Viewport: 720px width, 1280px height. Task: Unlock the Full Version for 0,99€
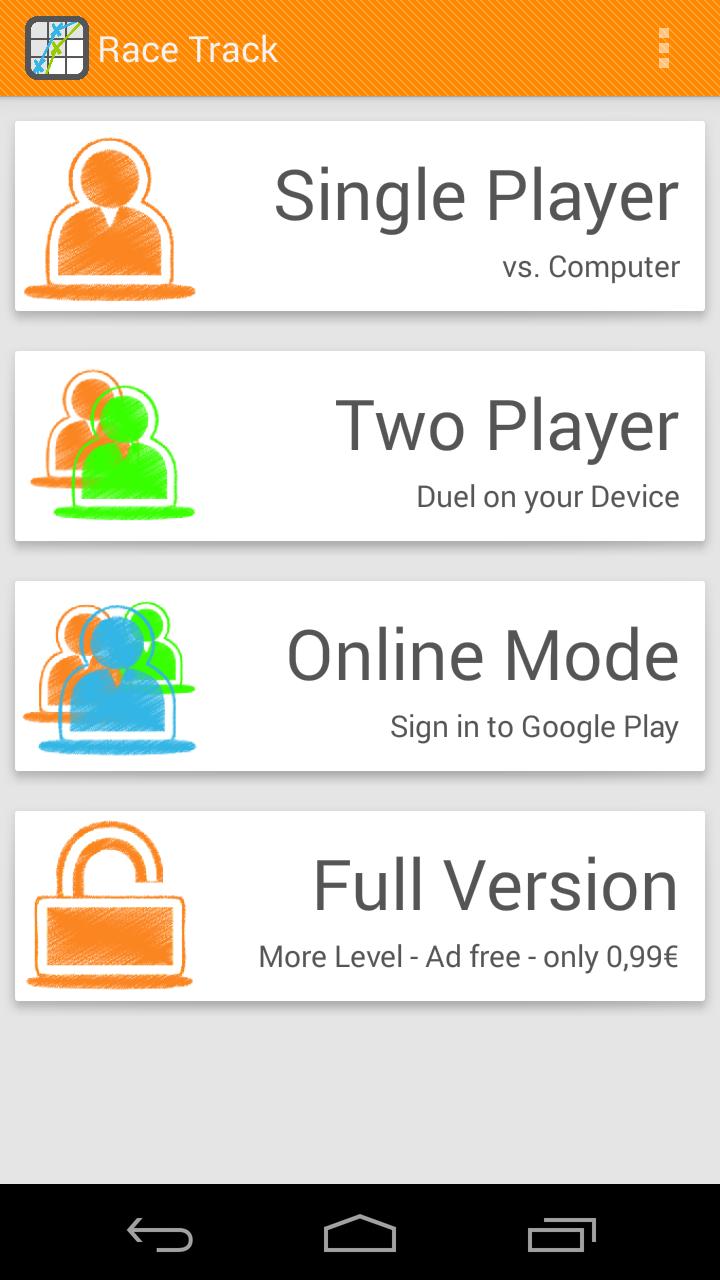tap(360, 906)
